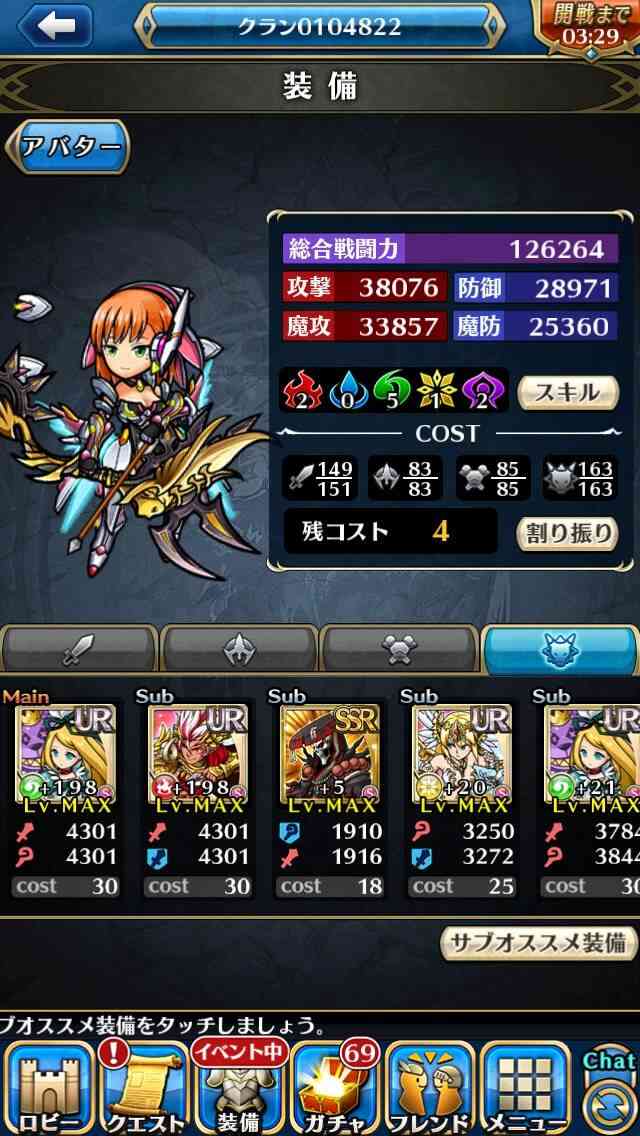Switch to the sword weapon tab

[x=80, y=650]
